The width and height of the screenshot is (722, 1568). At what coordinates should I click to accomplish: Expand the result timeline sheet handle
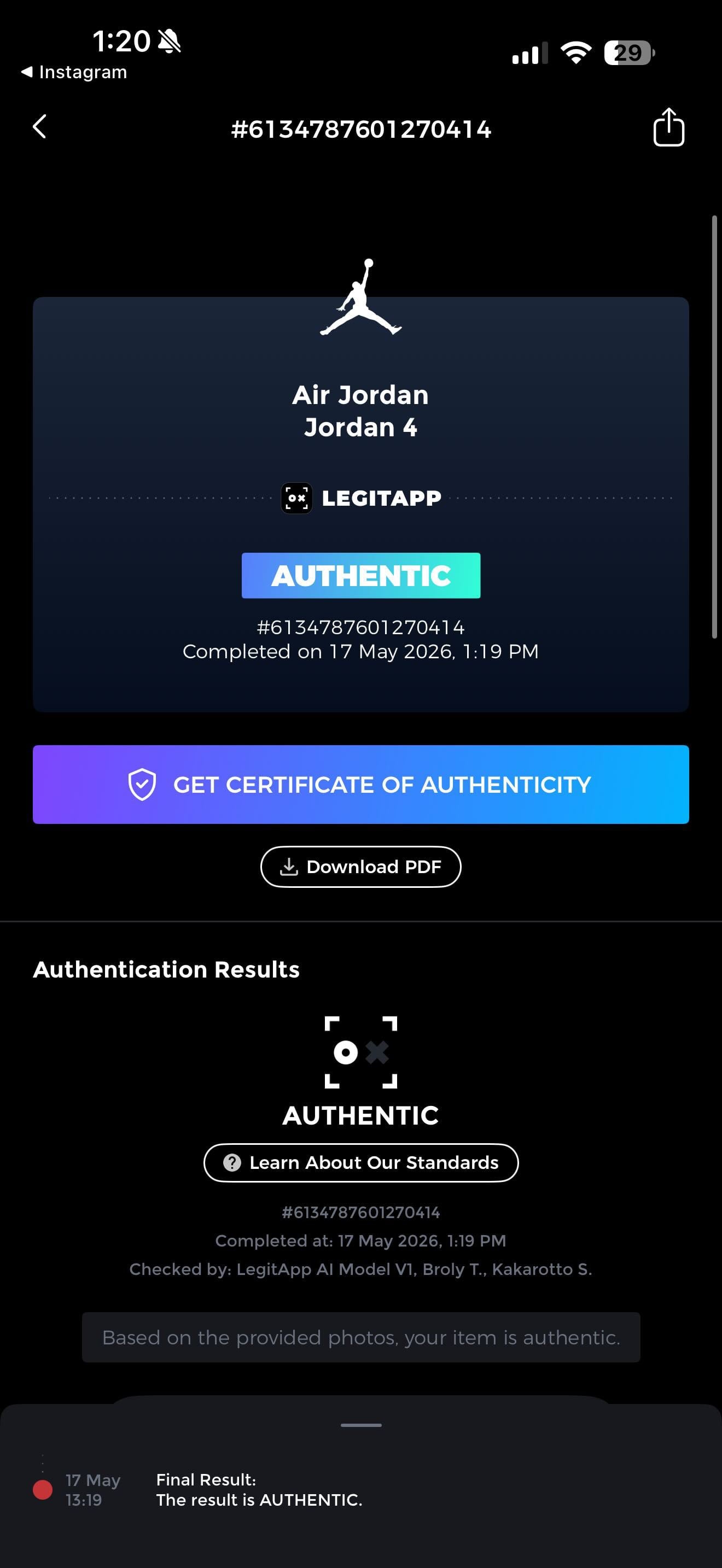(361, 1424)
